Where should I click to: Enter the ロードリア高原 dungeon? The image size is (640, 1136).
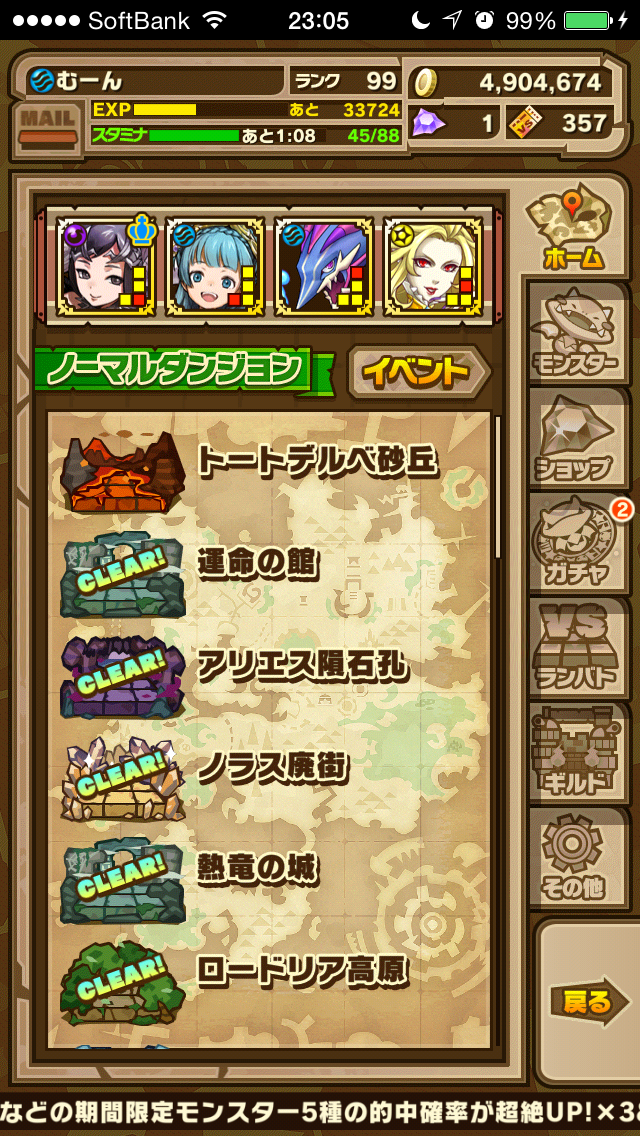(270, 972)
